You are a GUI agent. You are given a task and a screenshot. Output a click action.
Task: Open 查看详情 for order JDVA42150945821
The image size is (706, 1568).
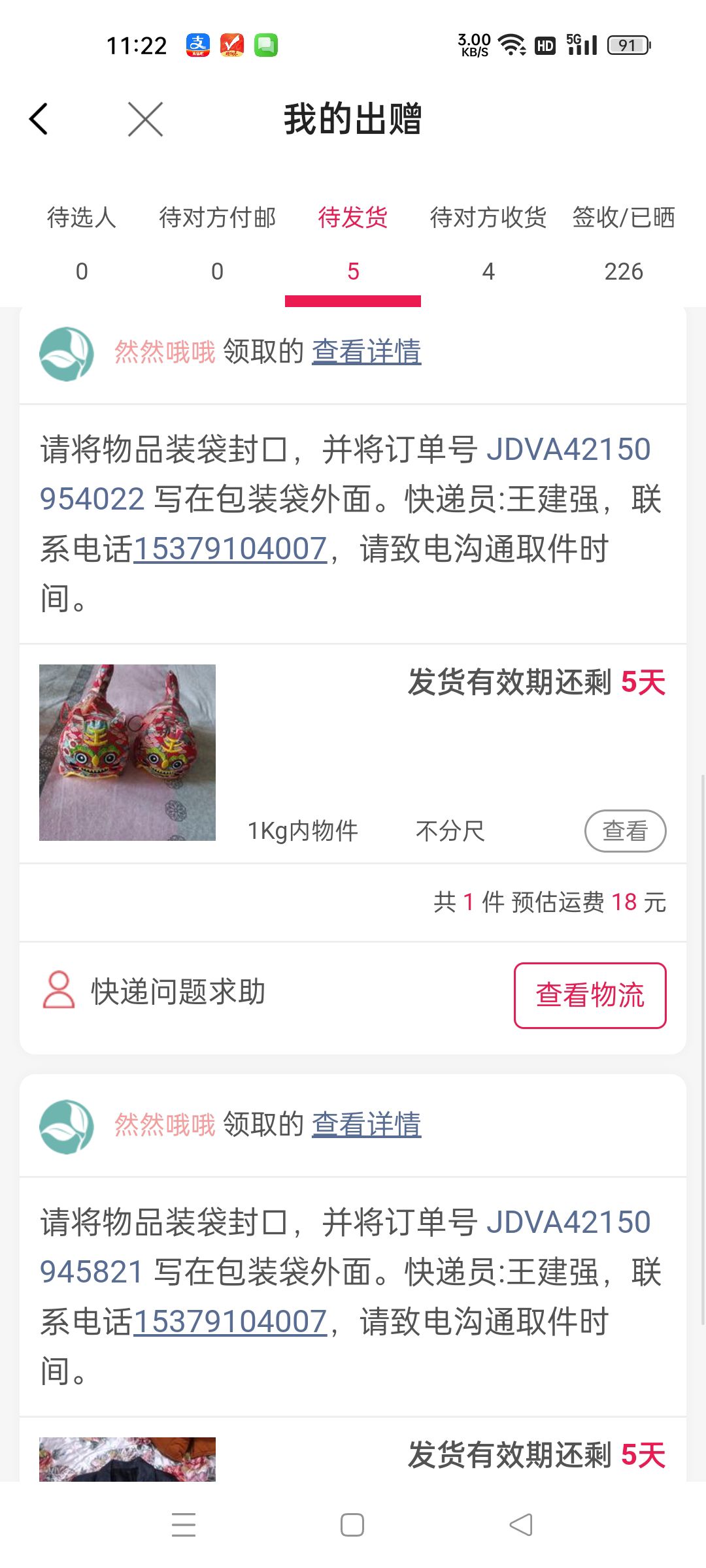pos(366,1124)
